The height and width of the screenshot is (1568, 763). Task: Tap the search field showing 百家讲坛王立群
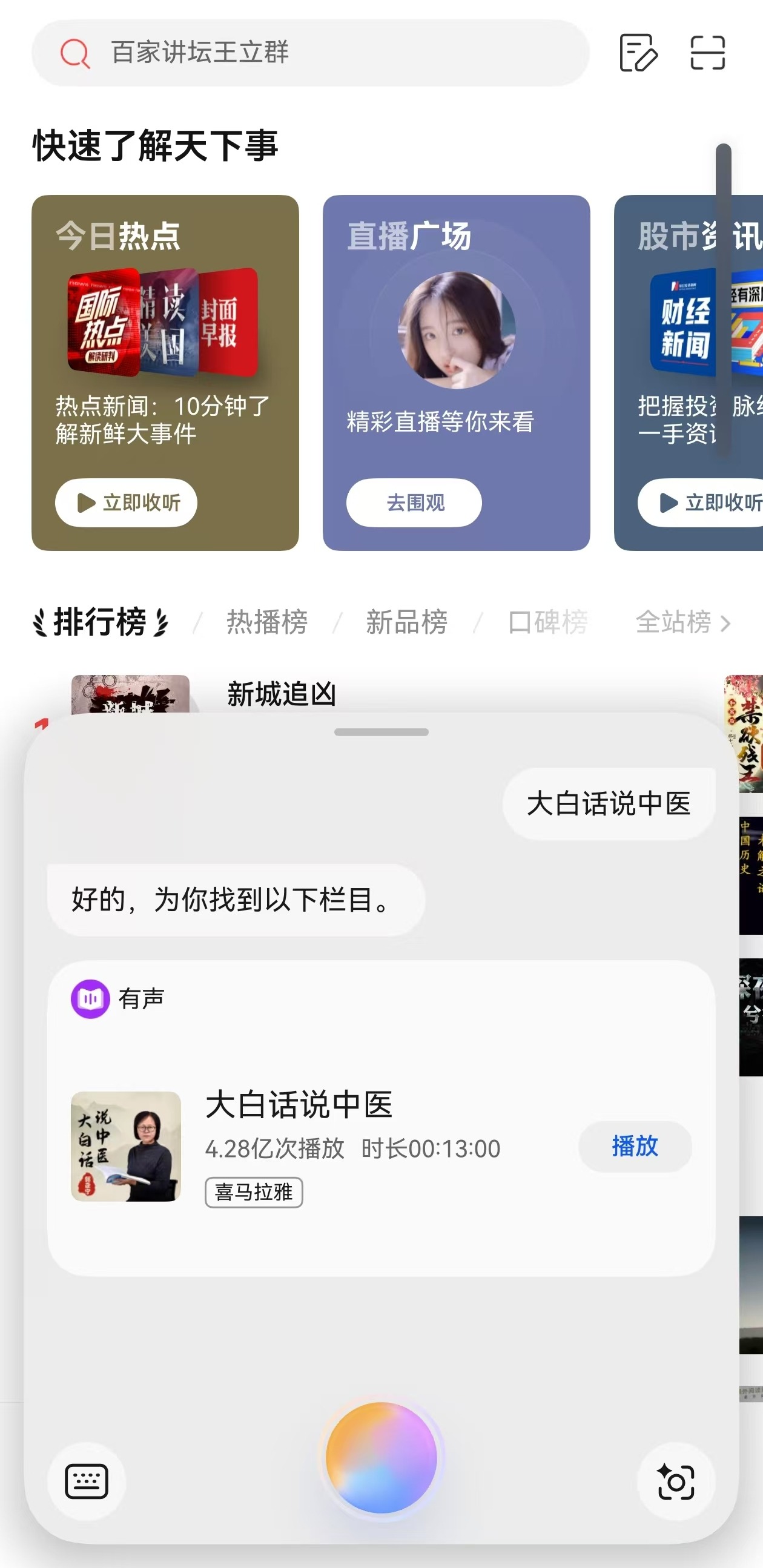click(305, 54)
